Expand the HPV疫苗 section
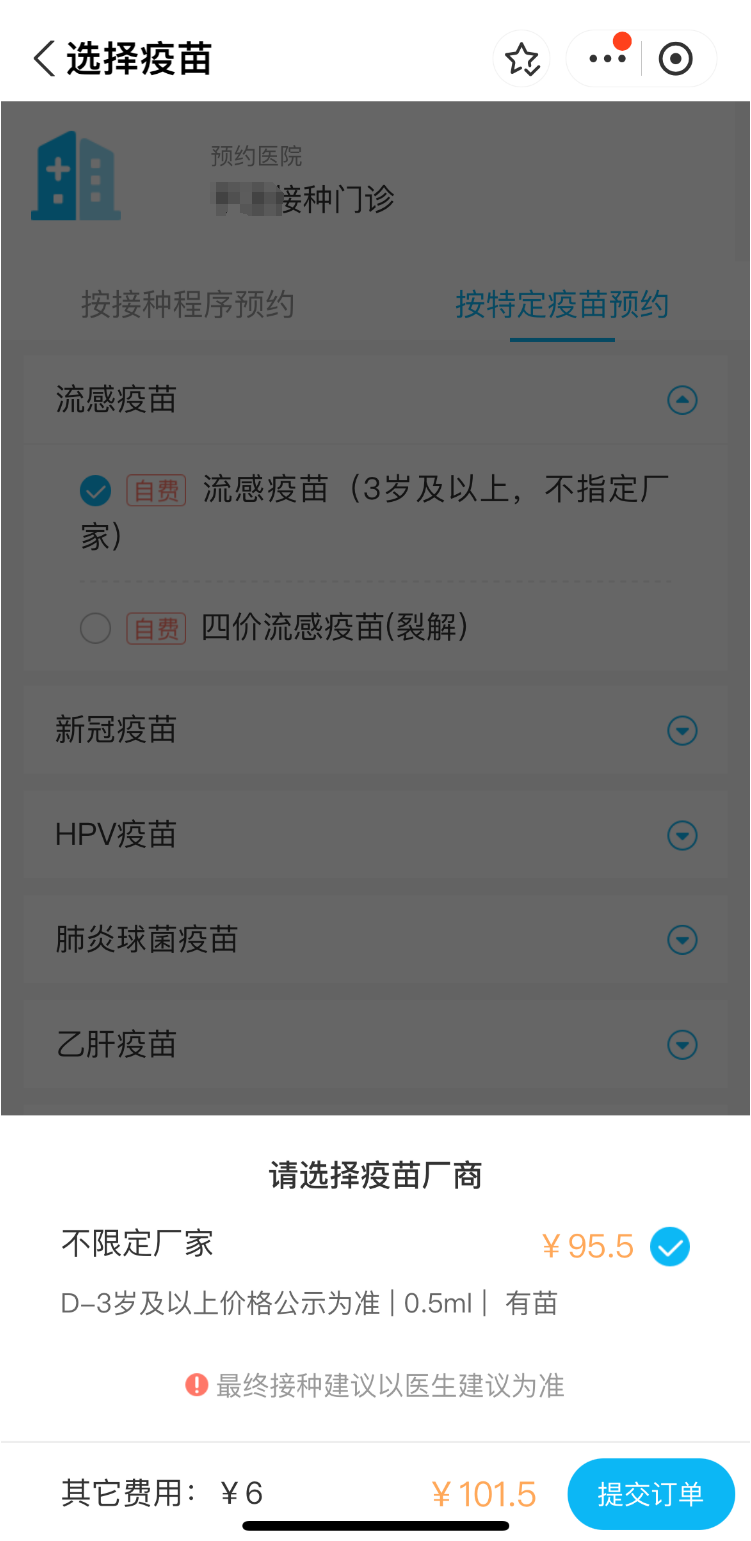Viewport: 751px width, 1541px height. coord(682,835)
